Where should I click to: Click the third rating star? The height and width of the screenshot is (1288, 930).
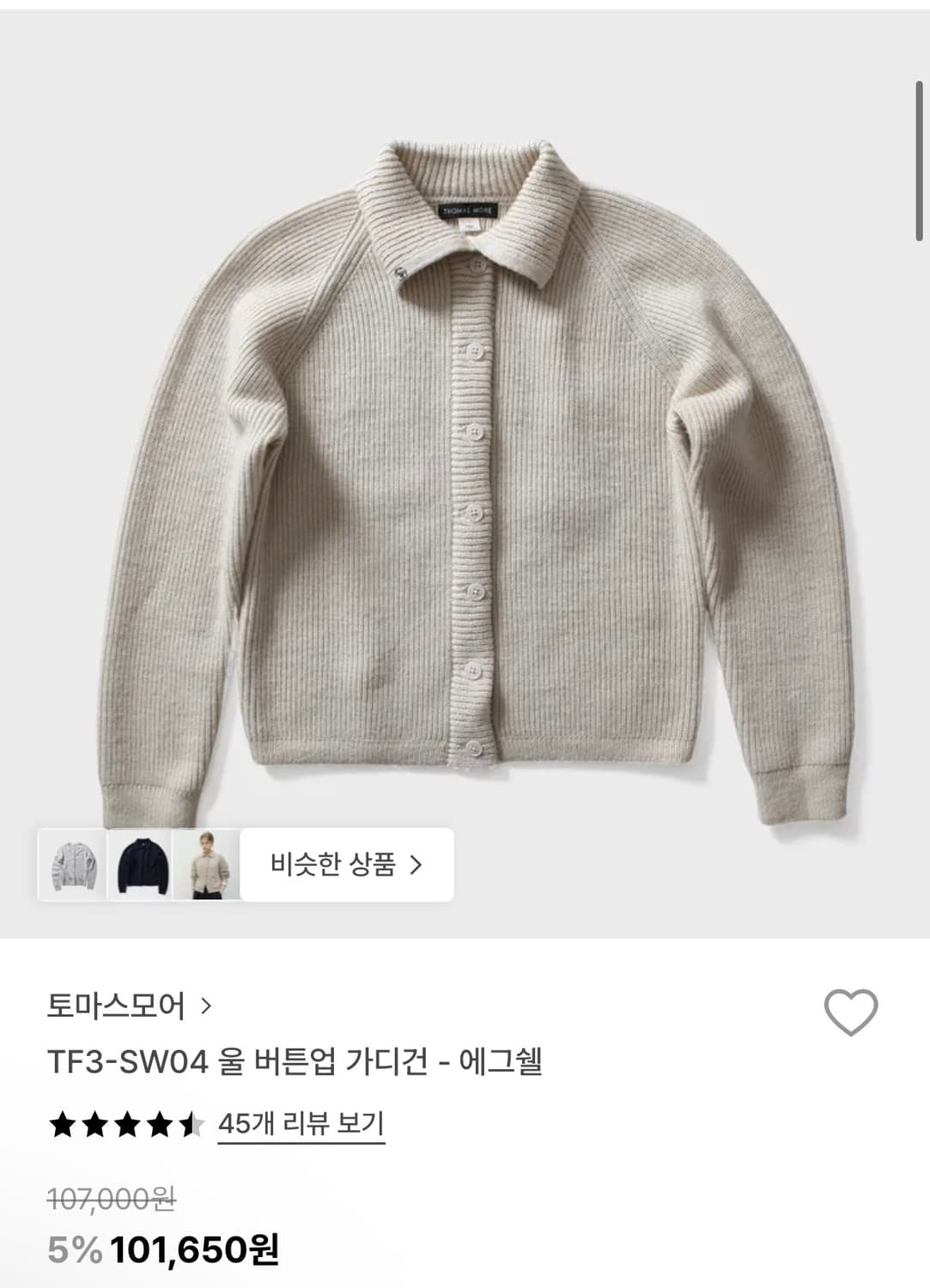coord(125,1121)
